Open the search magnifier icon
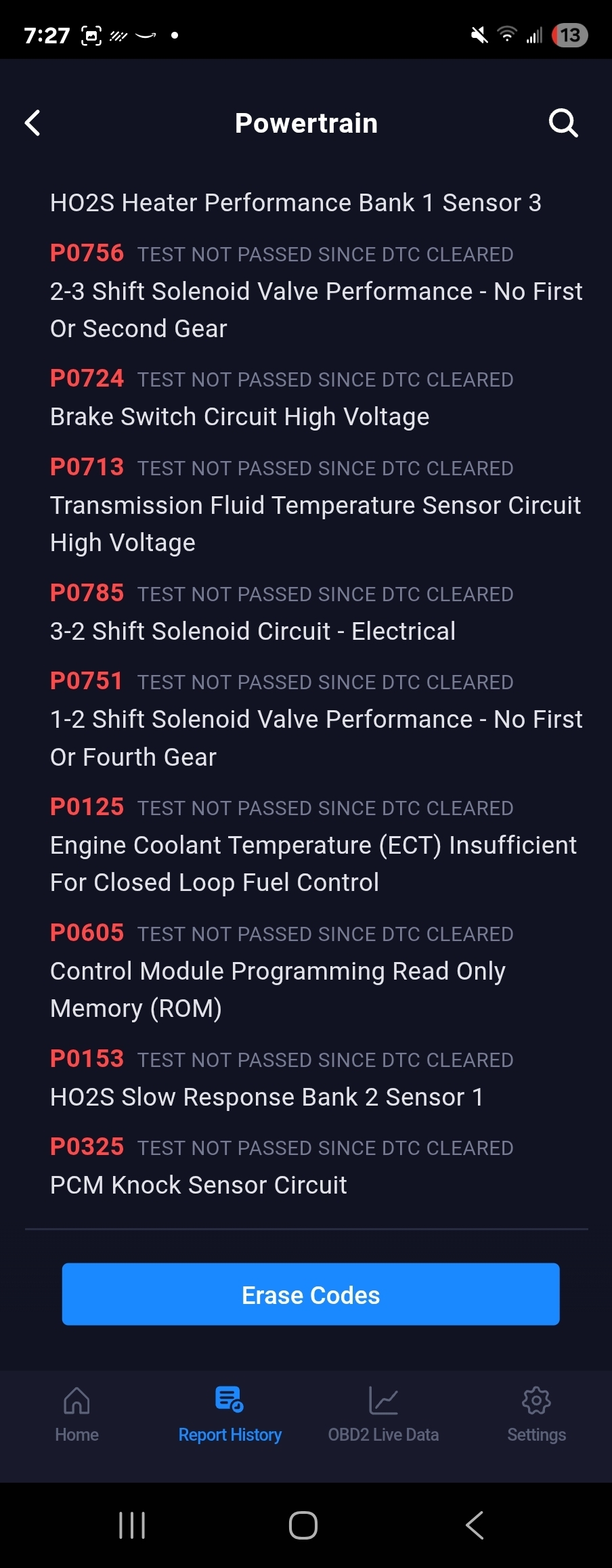 [563, 123]
